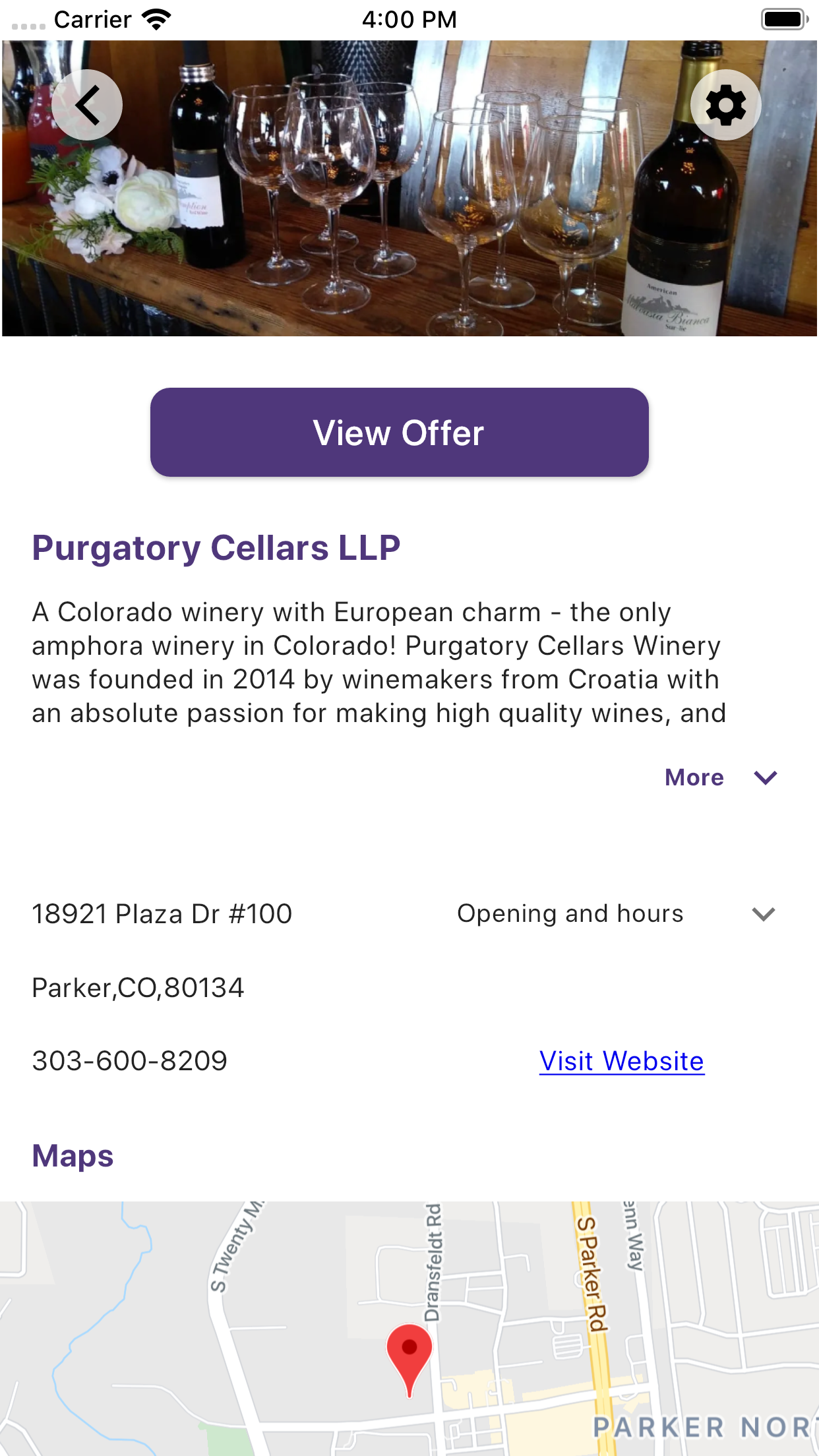Tap the clock showing 4:00 PM
Viewport: 819px width, 1456px height.
tap(409, 19)
